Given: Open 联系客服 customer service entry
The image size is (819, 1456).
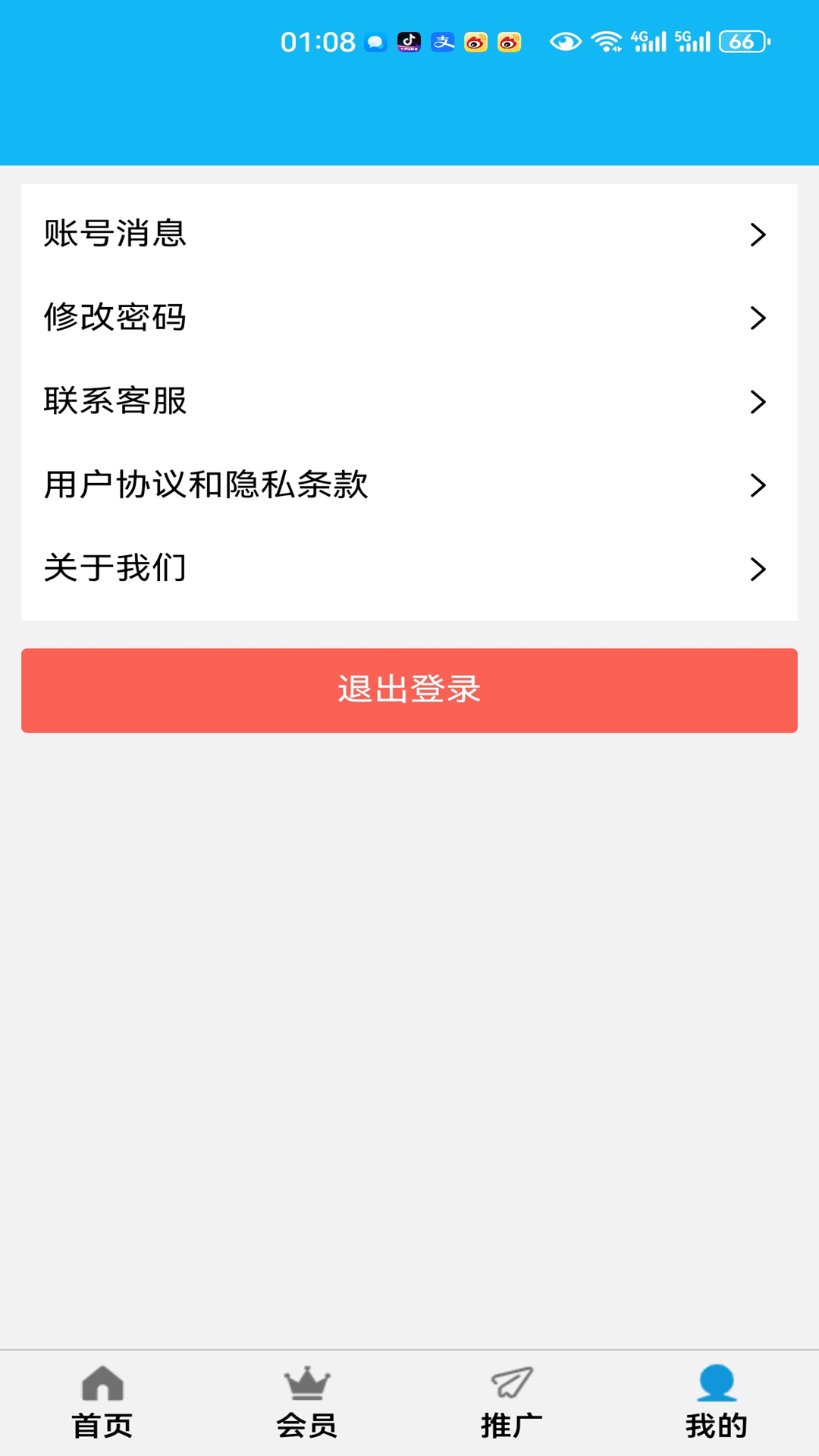Looking at the screenshot, I should point(115,402).
